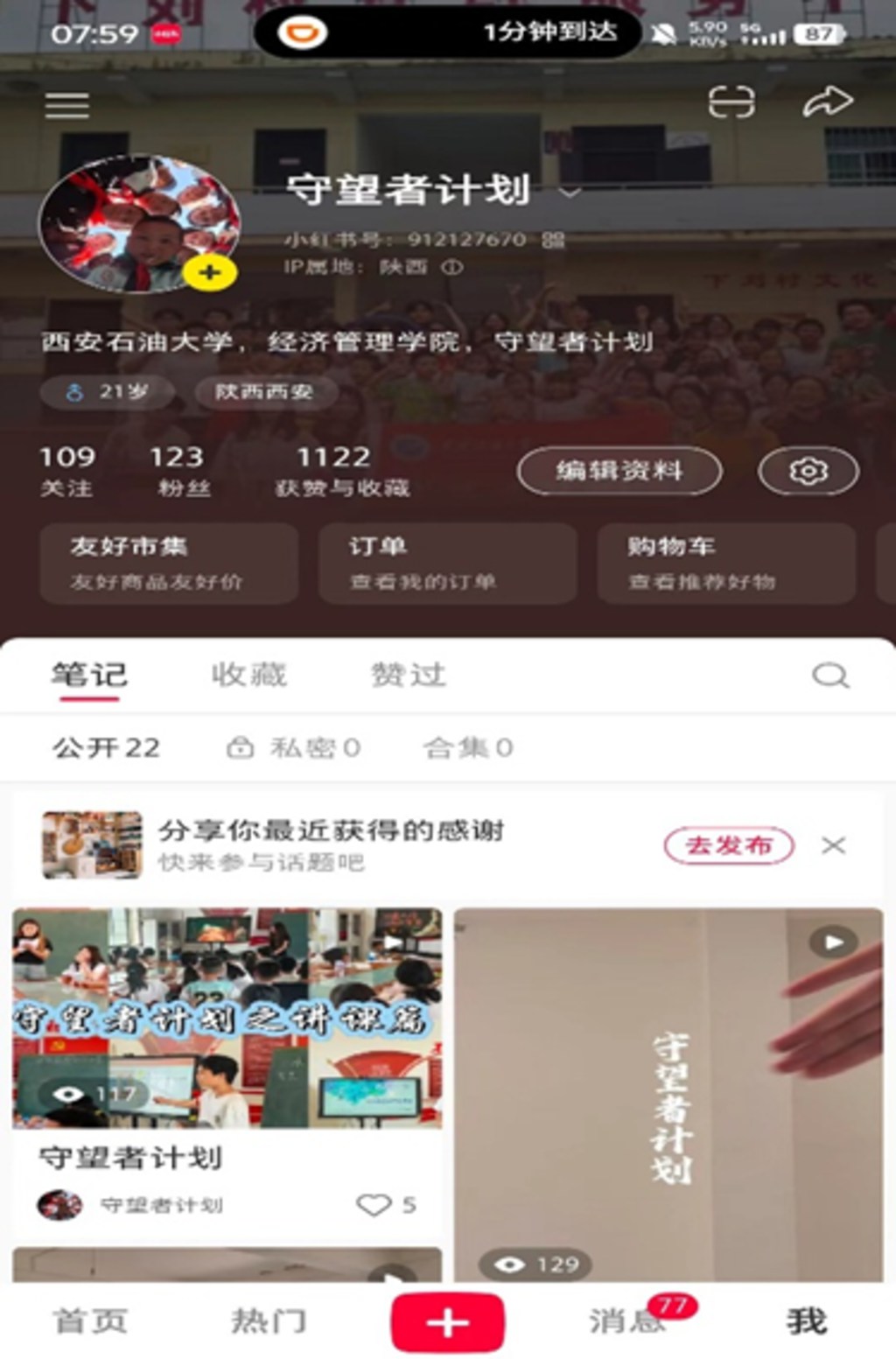Search within my notes
896x1359 pixels.
coord(829,676)
